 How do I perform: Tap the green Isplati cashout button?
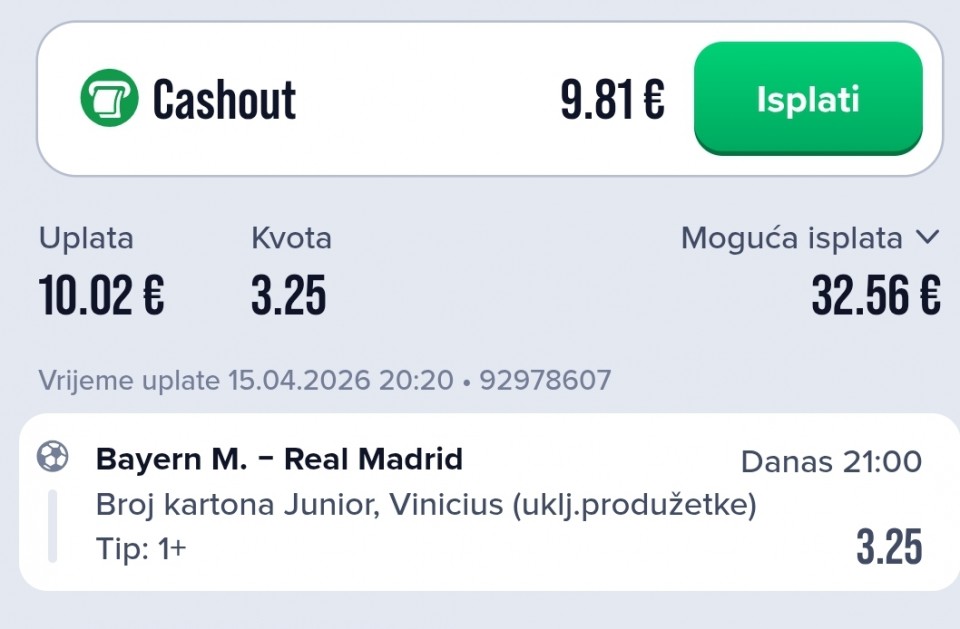point(807,99)
